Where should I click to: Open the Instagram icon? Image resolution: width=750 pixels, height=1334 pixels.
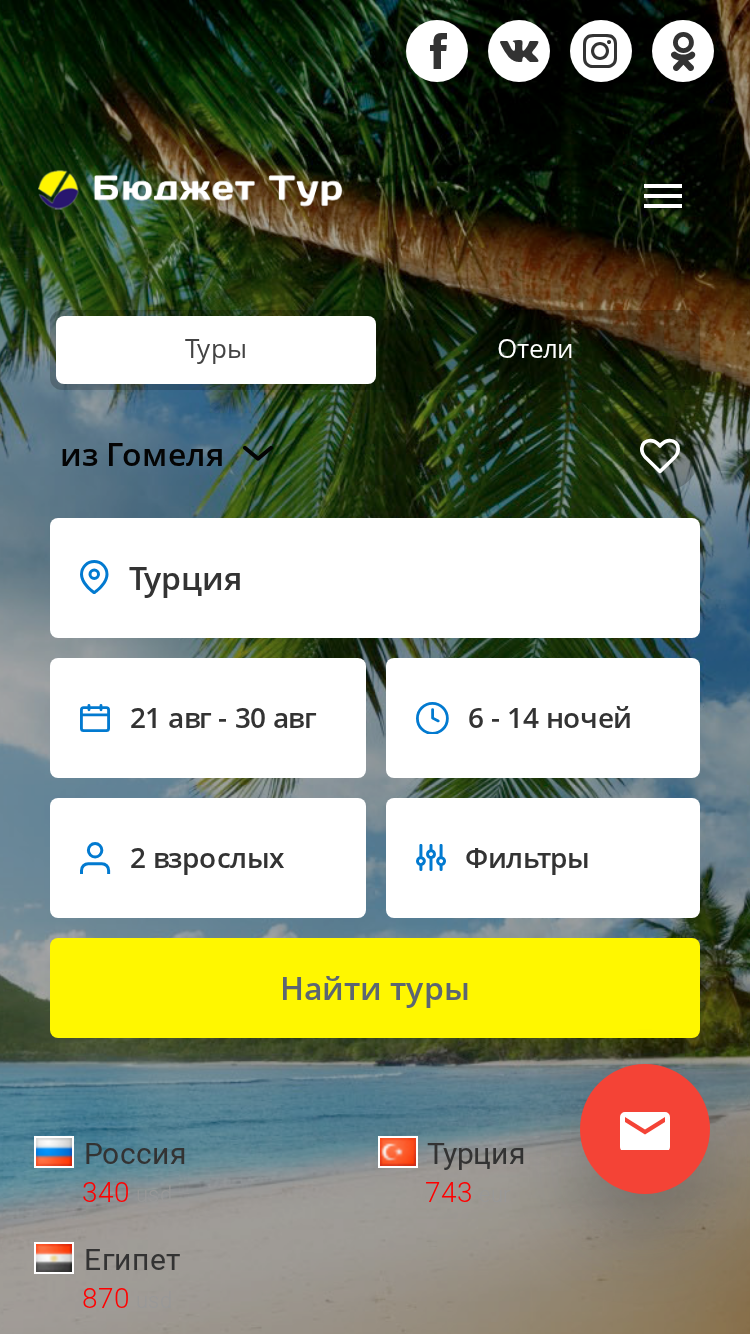[x=601, y=50]
